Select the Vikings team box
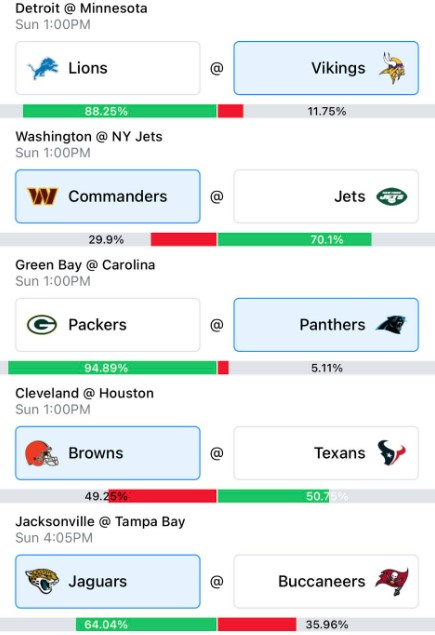The height and width of the screenshot is (635, 435). tap(326, 68)
